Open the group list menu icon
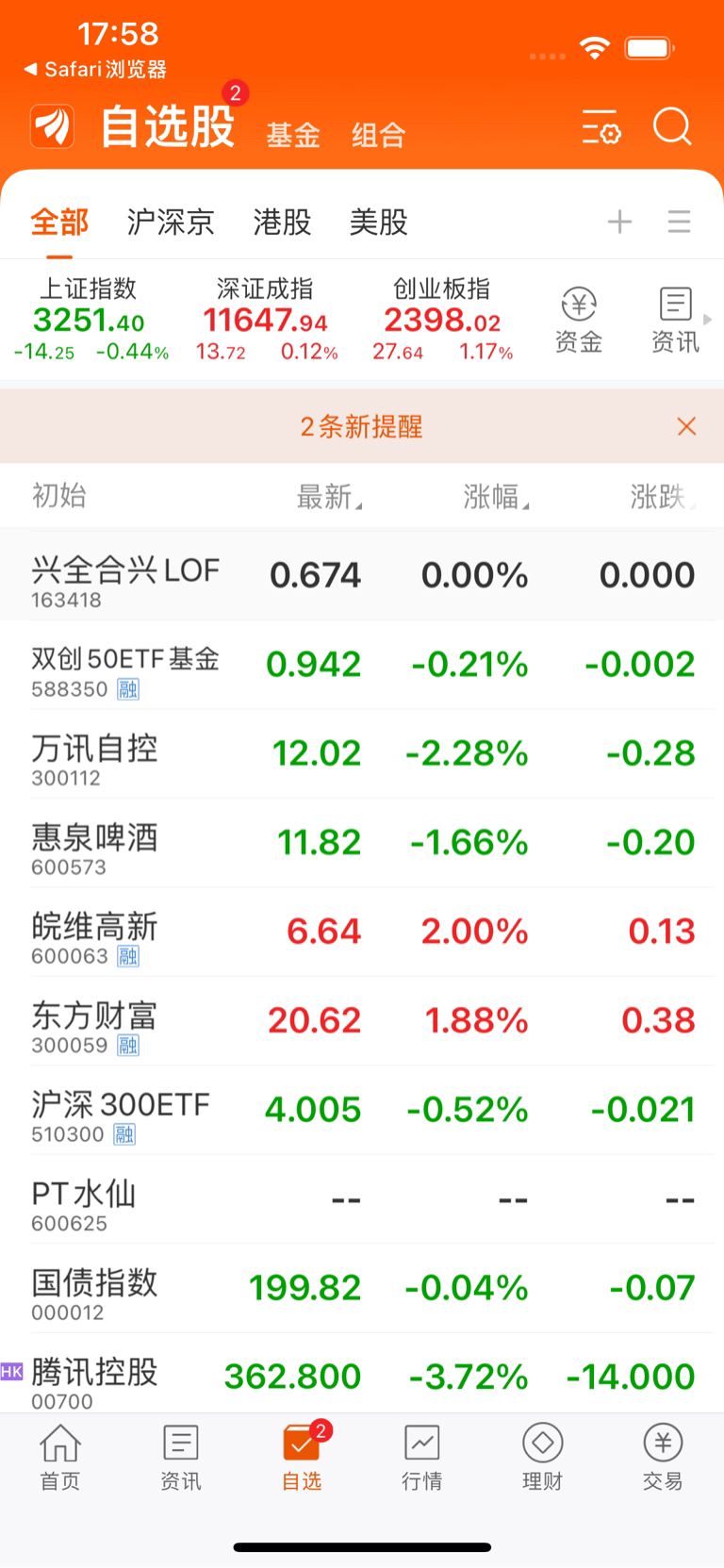This screenshot has width=724, height=1568. (680, 223)
